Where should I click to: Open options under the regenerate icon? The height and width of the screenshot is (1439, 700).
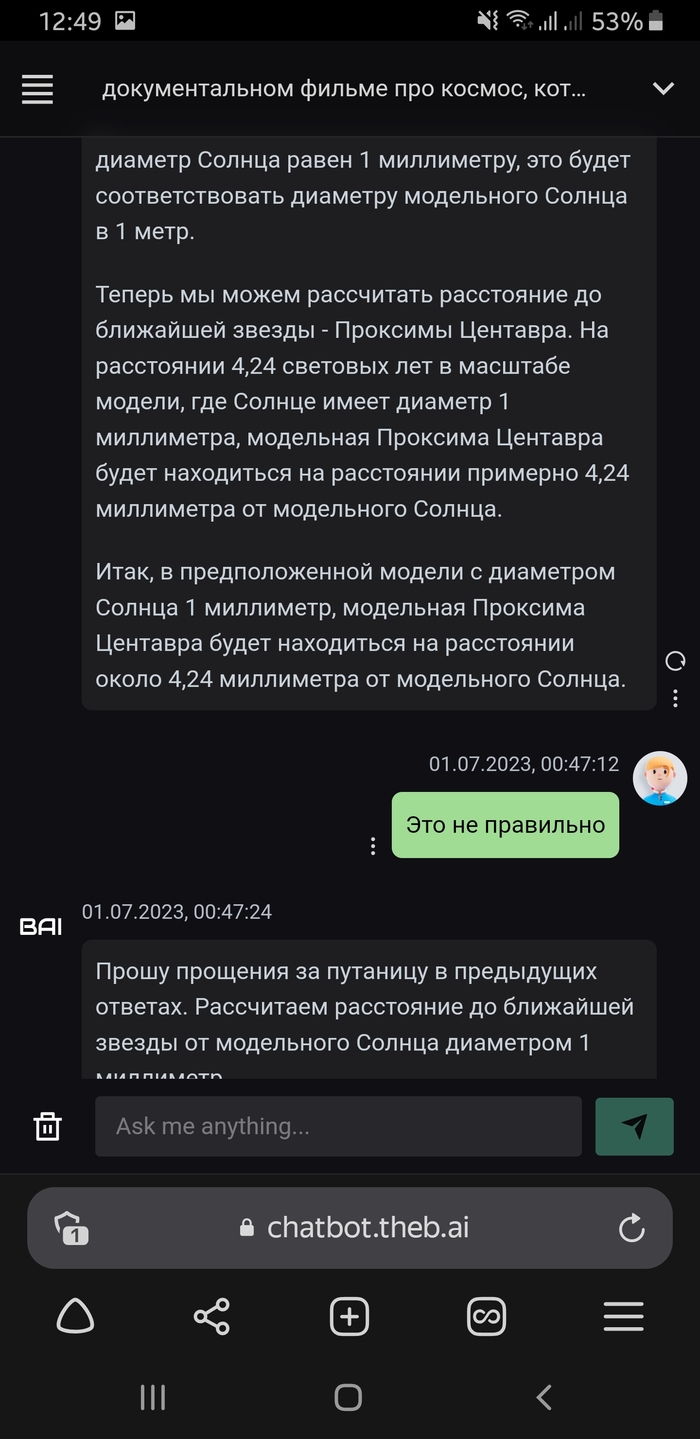click(x=676, y=697)
